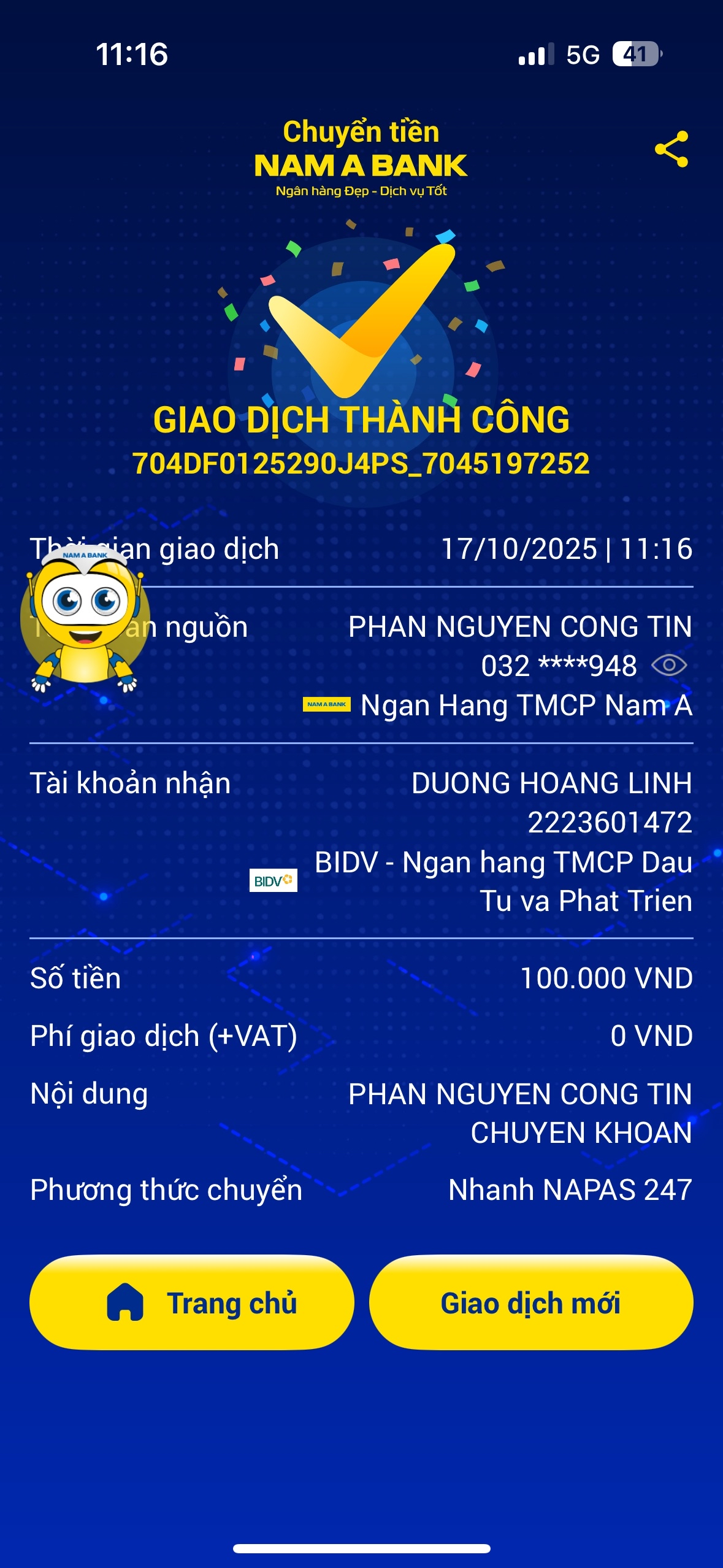Share the transaction receipt
The image size is (723, 1568).
[x=671, y=149]
